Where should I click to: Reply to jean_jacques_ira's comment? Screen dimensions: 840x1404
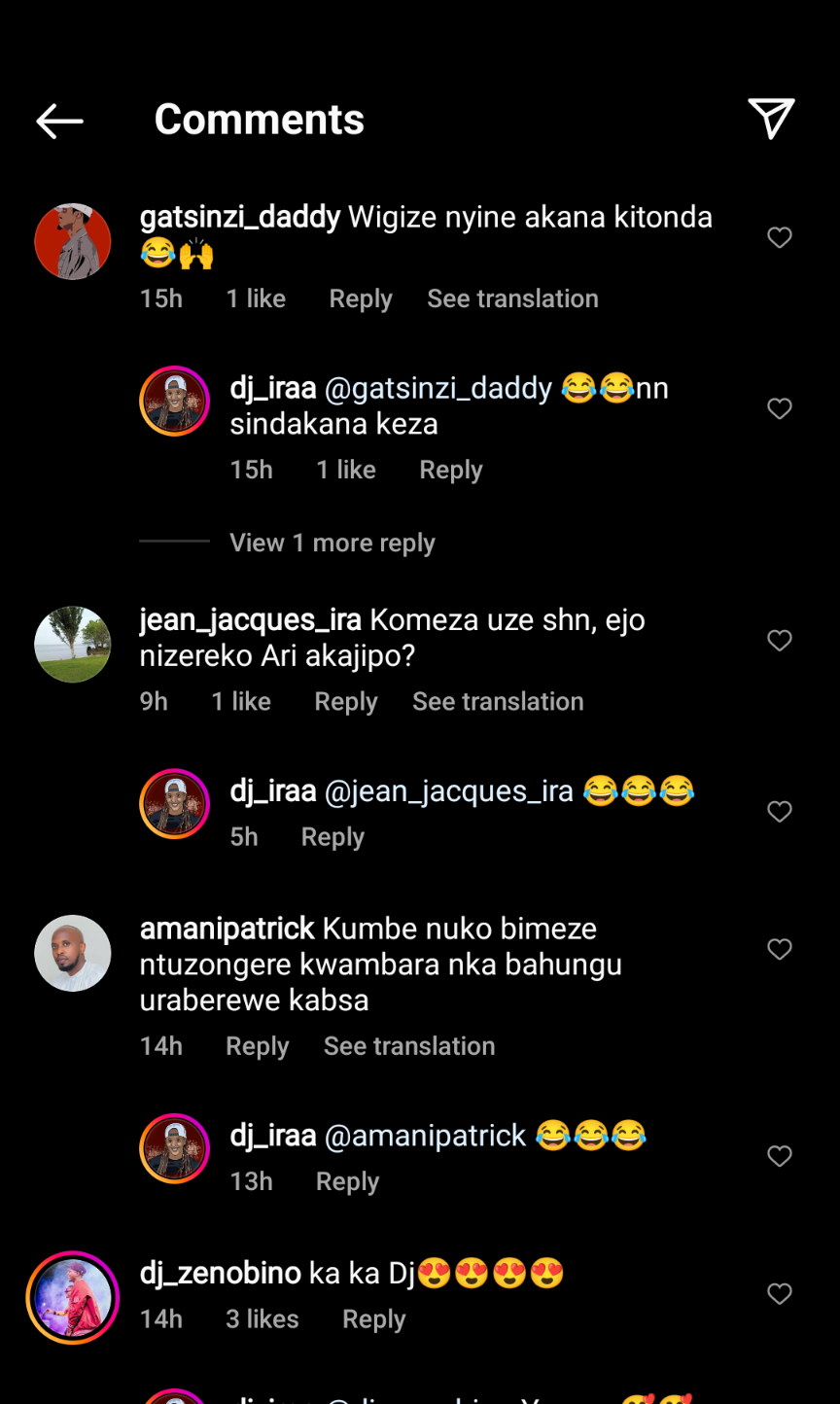tap(345, 701)
